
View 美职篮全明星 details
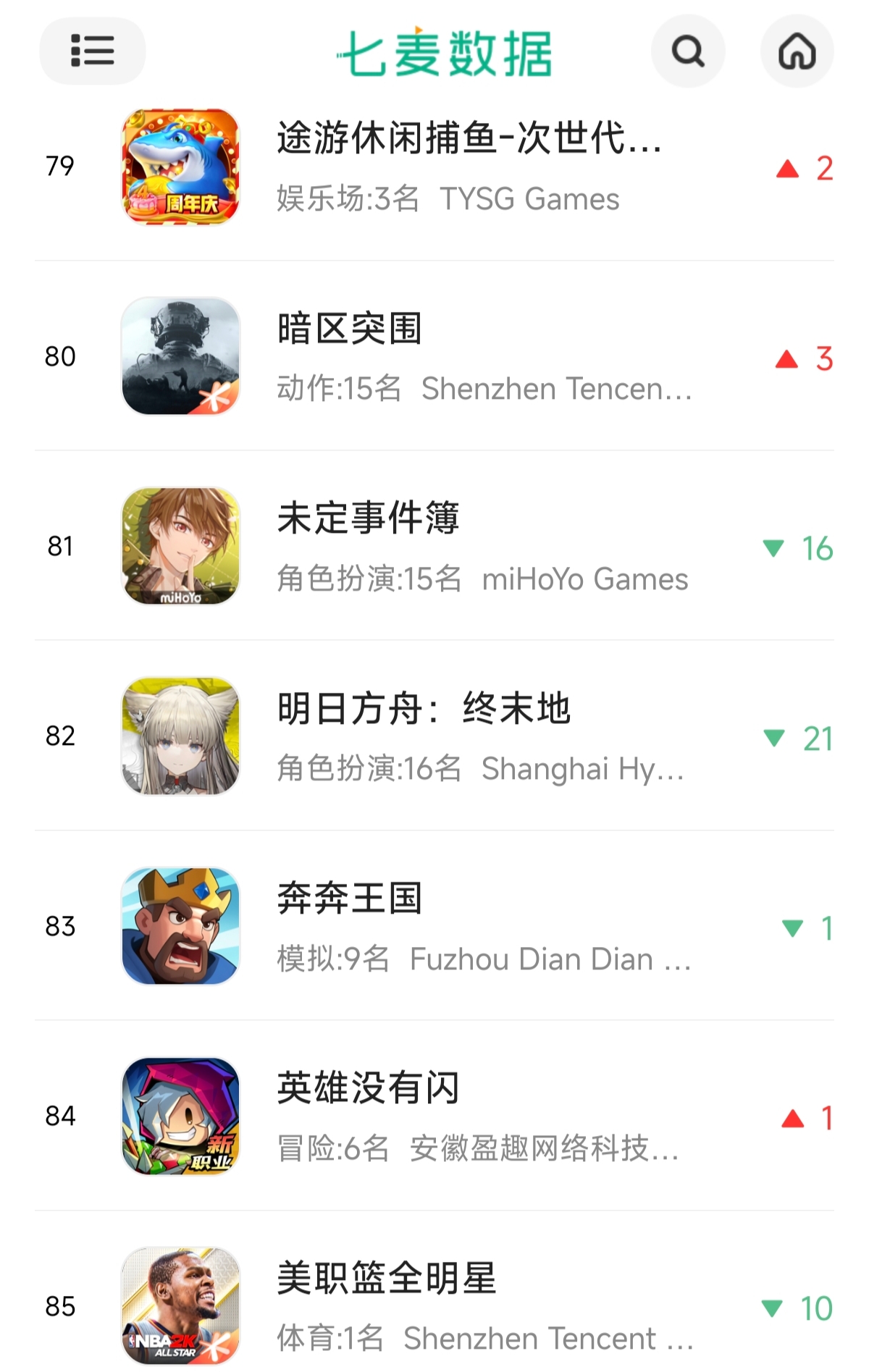pos(387,1279)
